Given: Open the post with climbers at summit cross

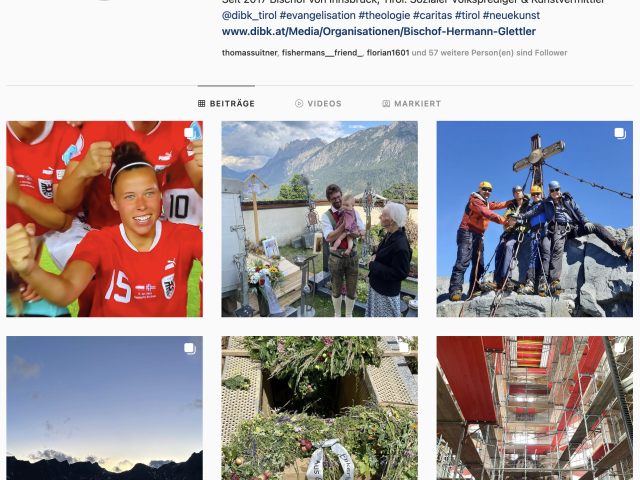Looking at the screenshot, I should tap(535, 219).
